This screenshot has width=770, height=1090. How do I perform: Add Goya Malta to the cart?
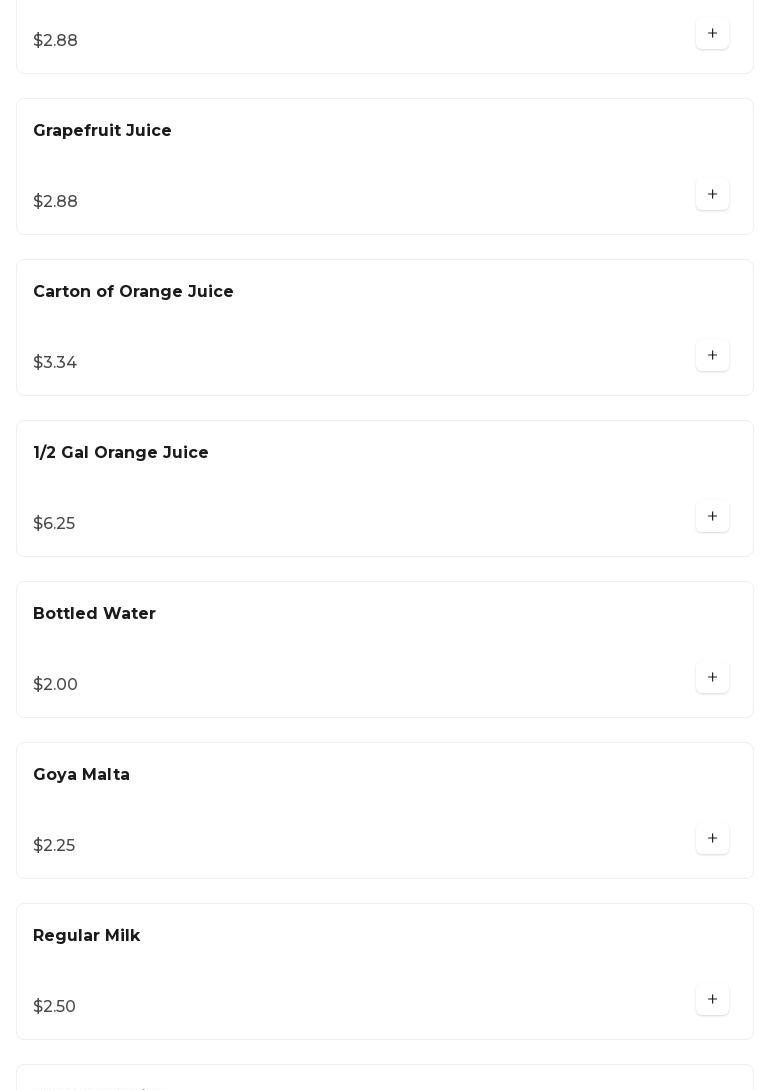712,839
